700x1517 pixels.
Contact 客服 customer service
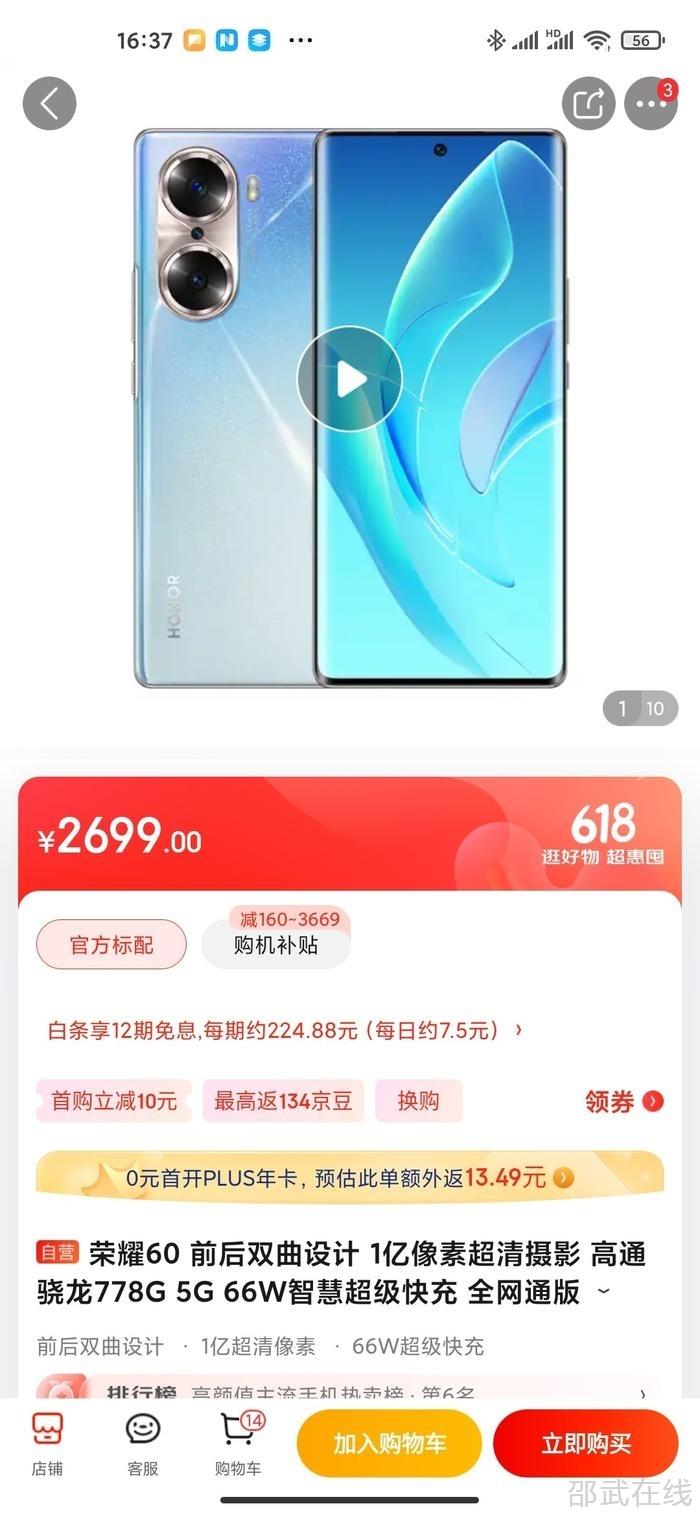tap(142, 1443)
